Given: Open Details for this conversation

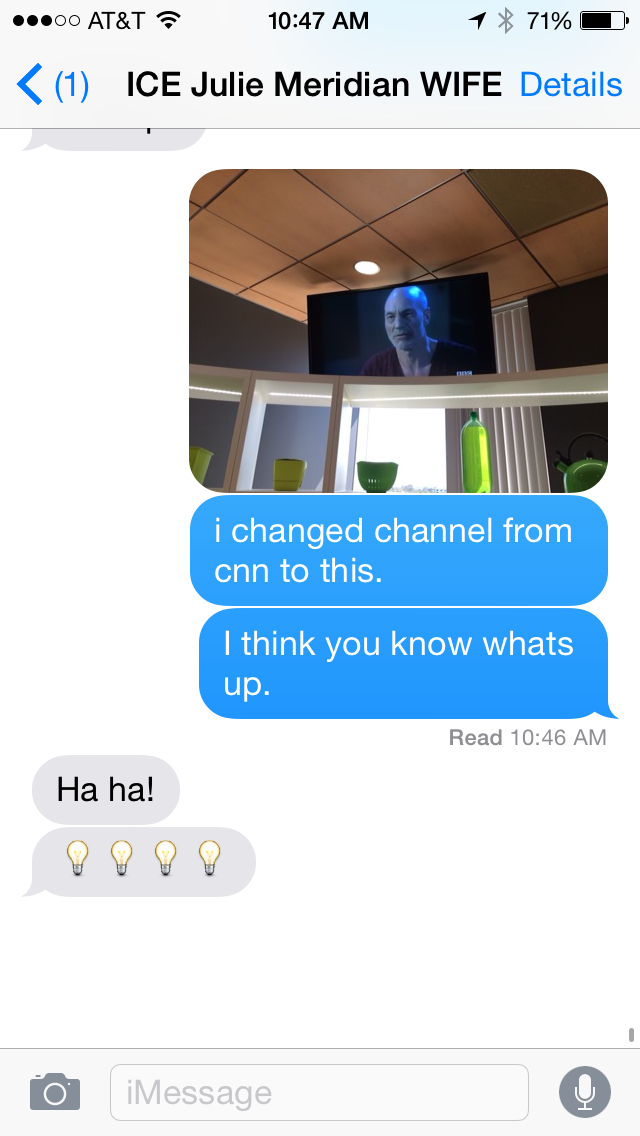Looking at the screenshot, I should point(570,85).
